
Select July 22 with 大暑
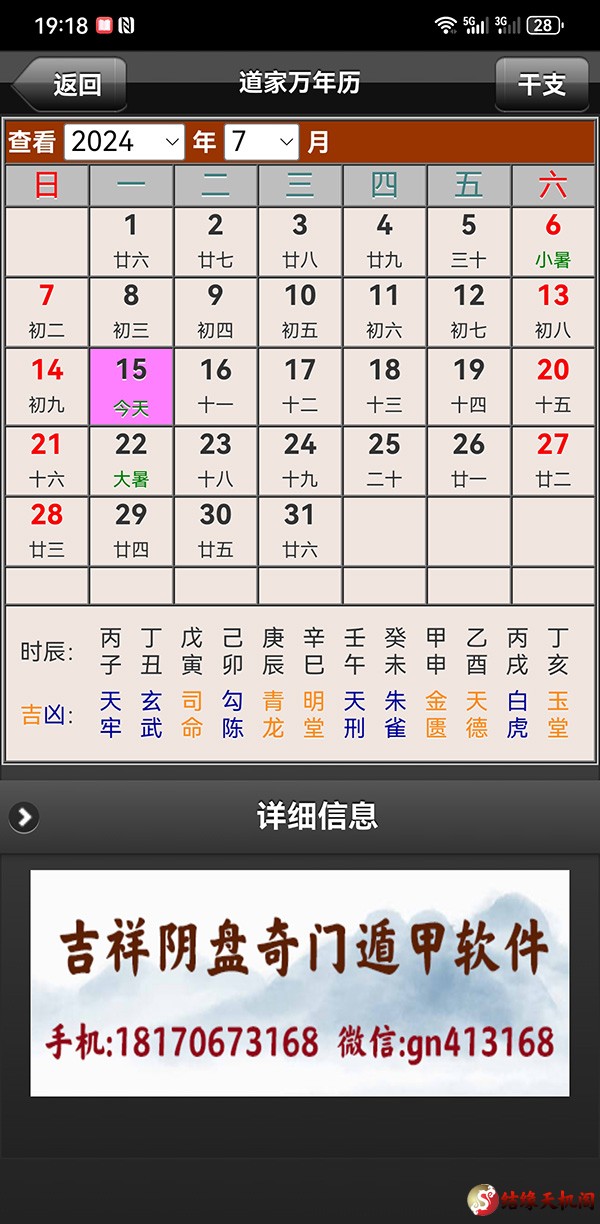[x=131, y=461]
